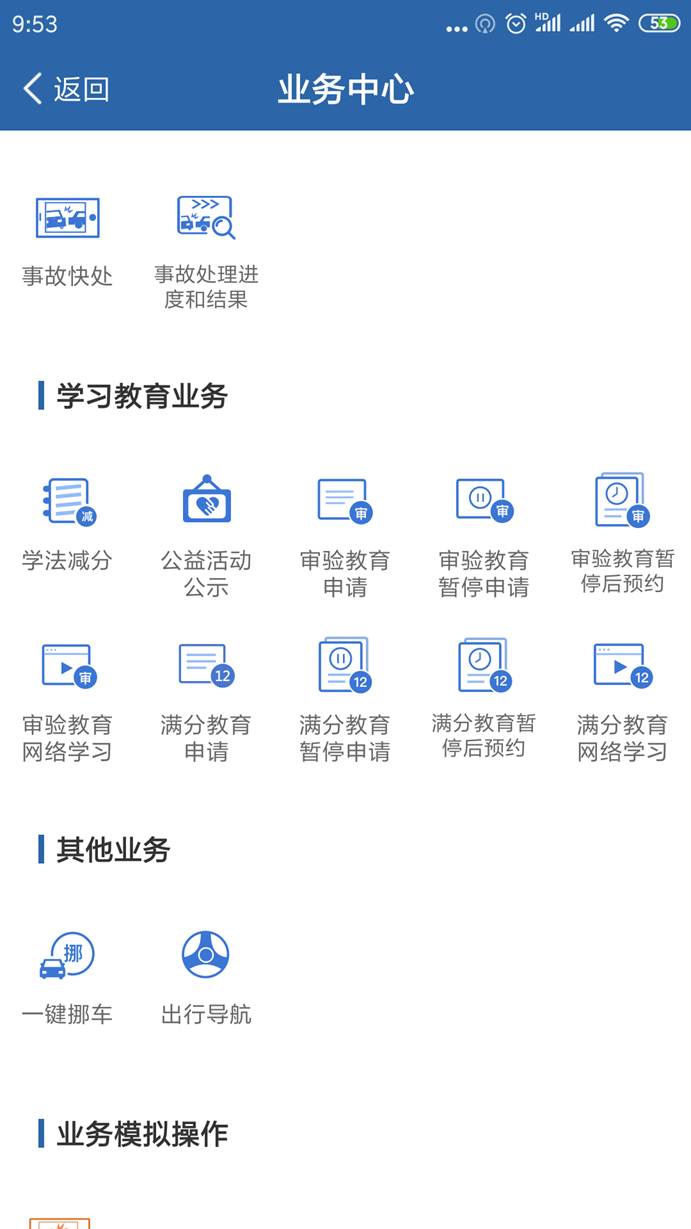The width and height of the screenshot is (691, 1229).
Task: Open 学法减分
Action: [68, 524]
